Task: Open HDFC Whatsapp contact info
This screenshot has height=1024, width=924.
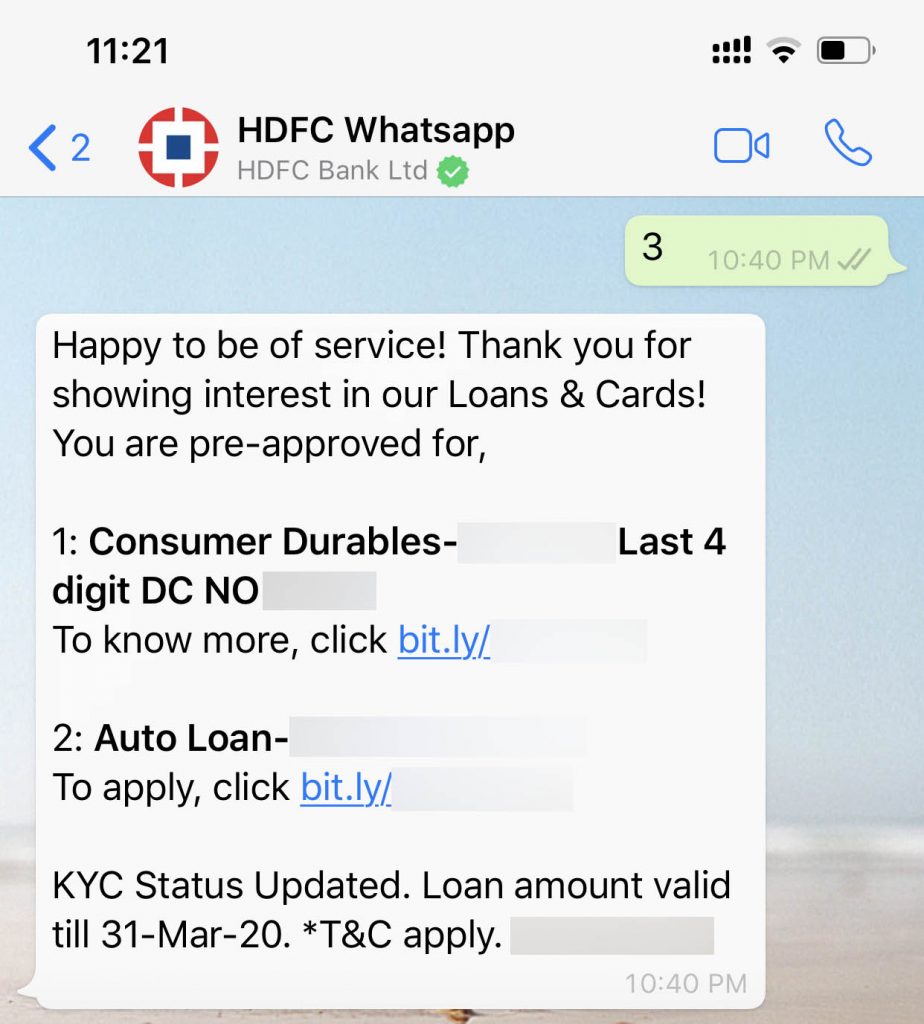Action: tap(375, 147)
